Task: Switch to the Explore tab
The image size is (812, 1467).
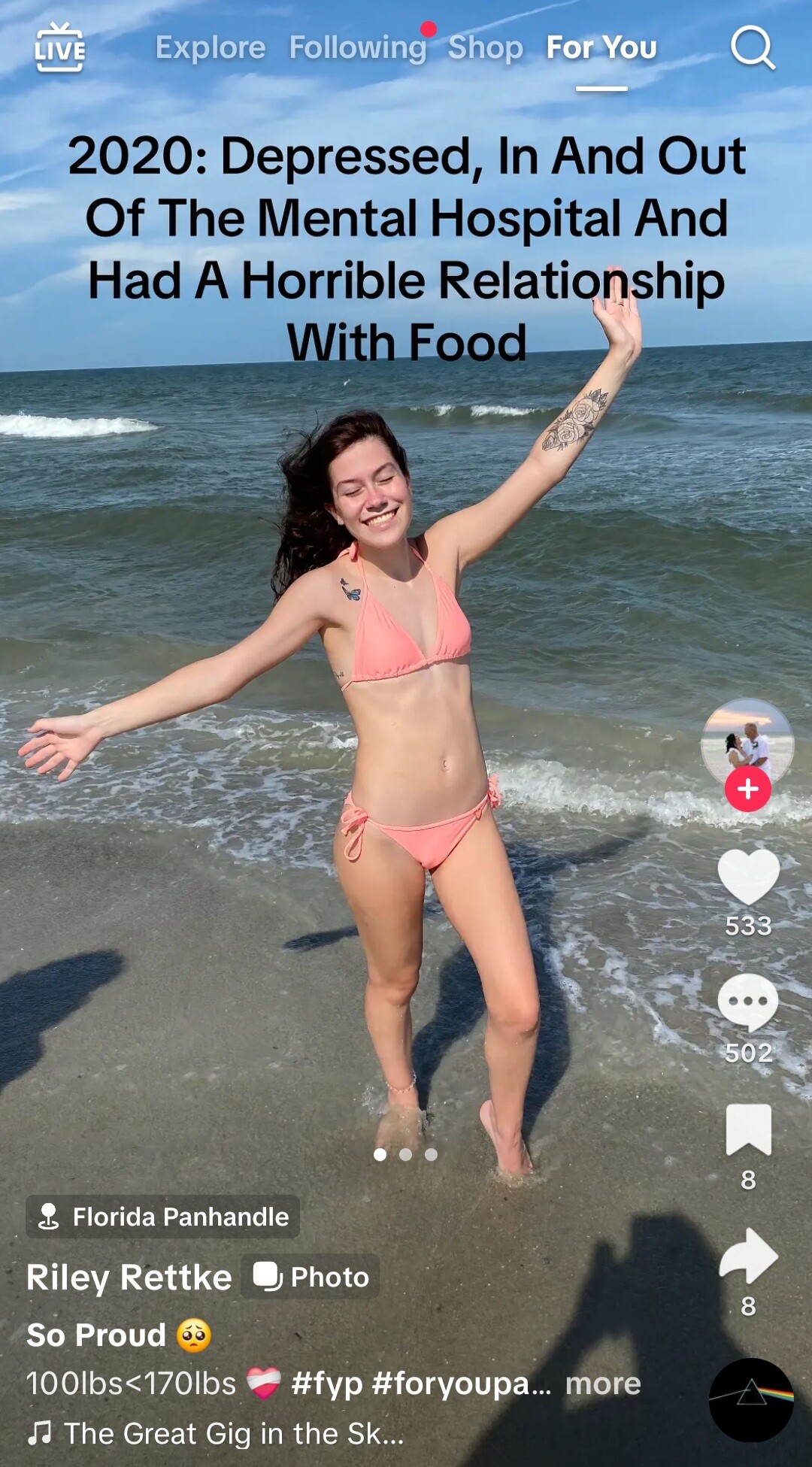Action: click(211, 47)
